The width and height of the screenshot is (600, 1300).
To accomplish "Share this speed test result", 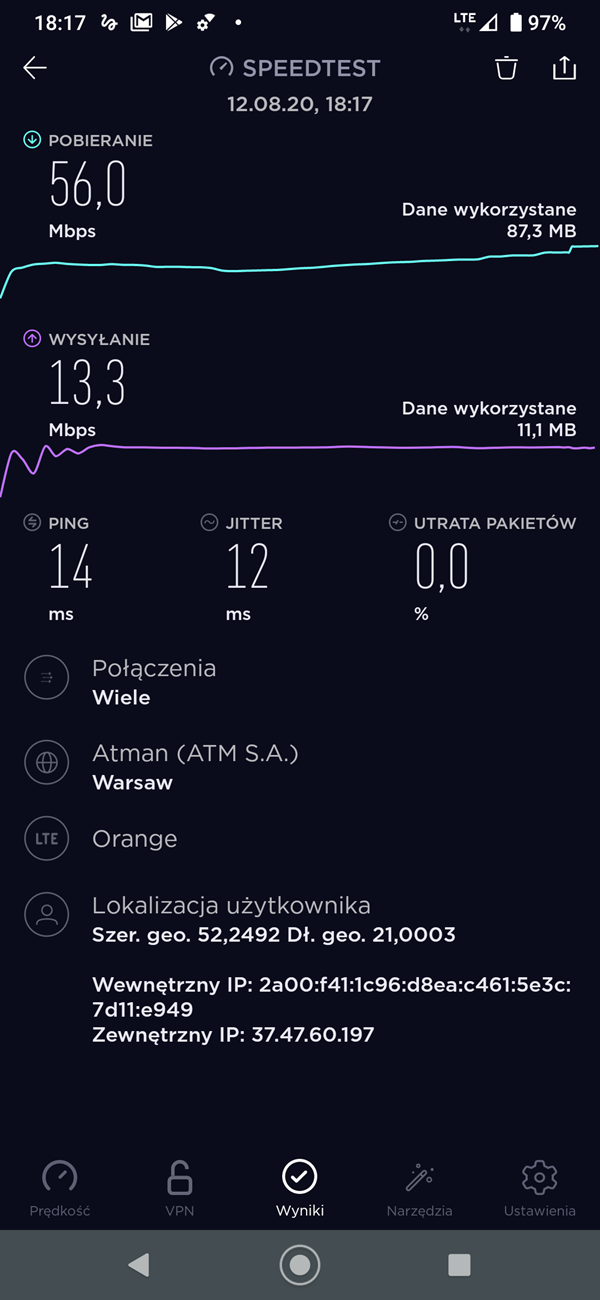I will [564, 68].
